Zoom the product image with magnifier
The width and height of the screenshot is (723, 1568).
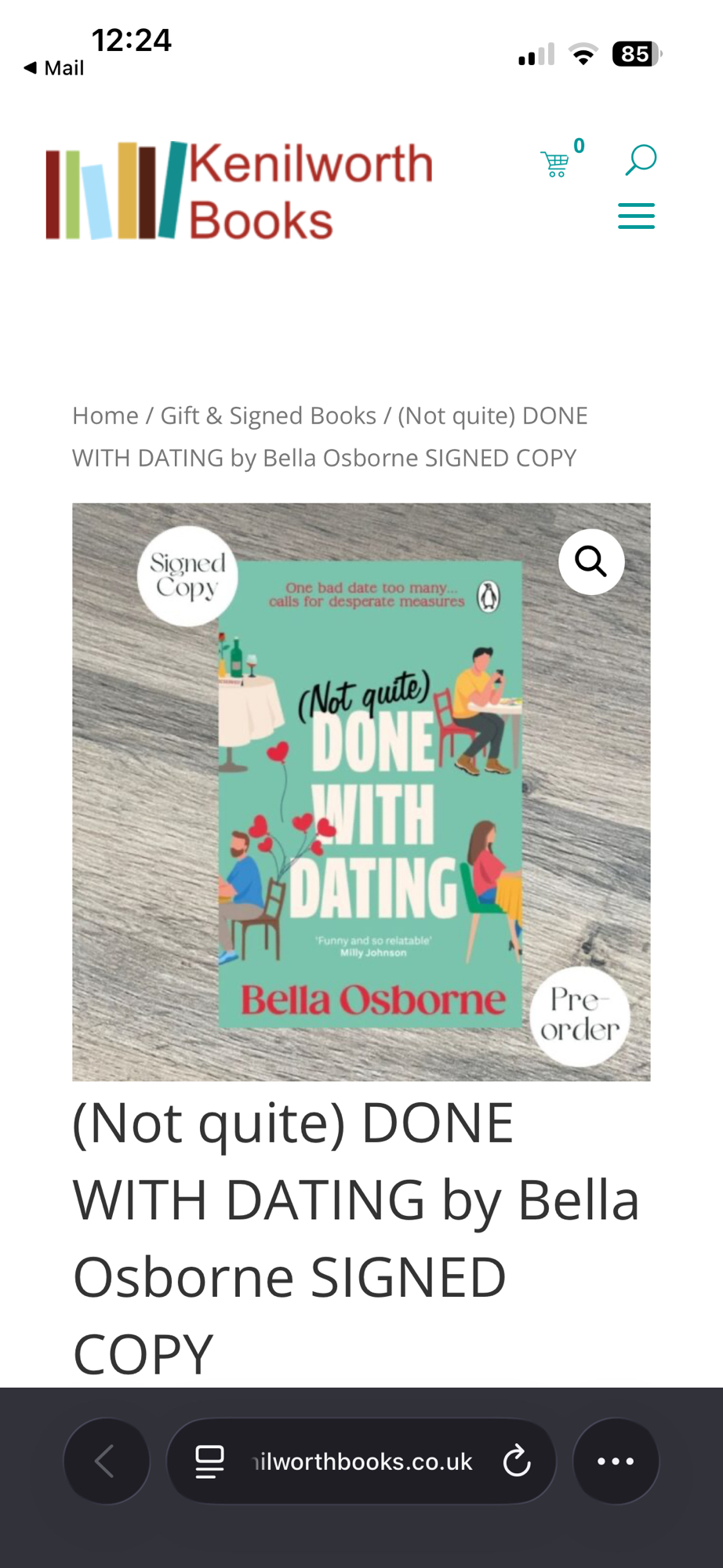590,561
